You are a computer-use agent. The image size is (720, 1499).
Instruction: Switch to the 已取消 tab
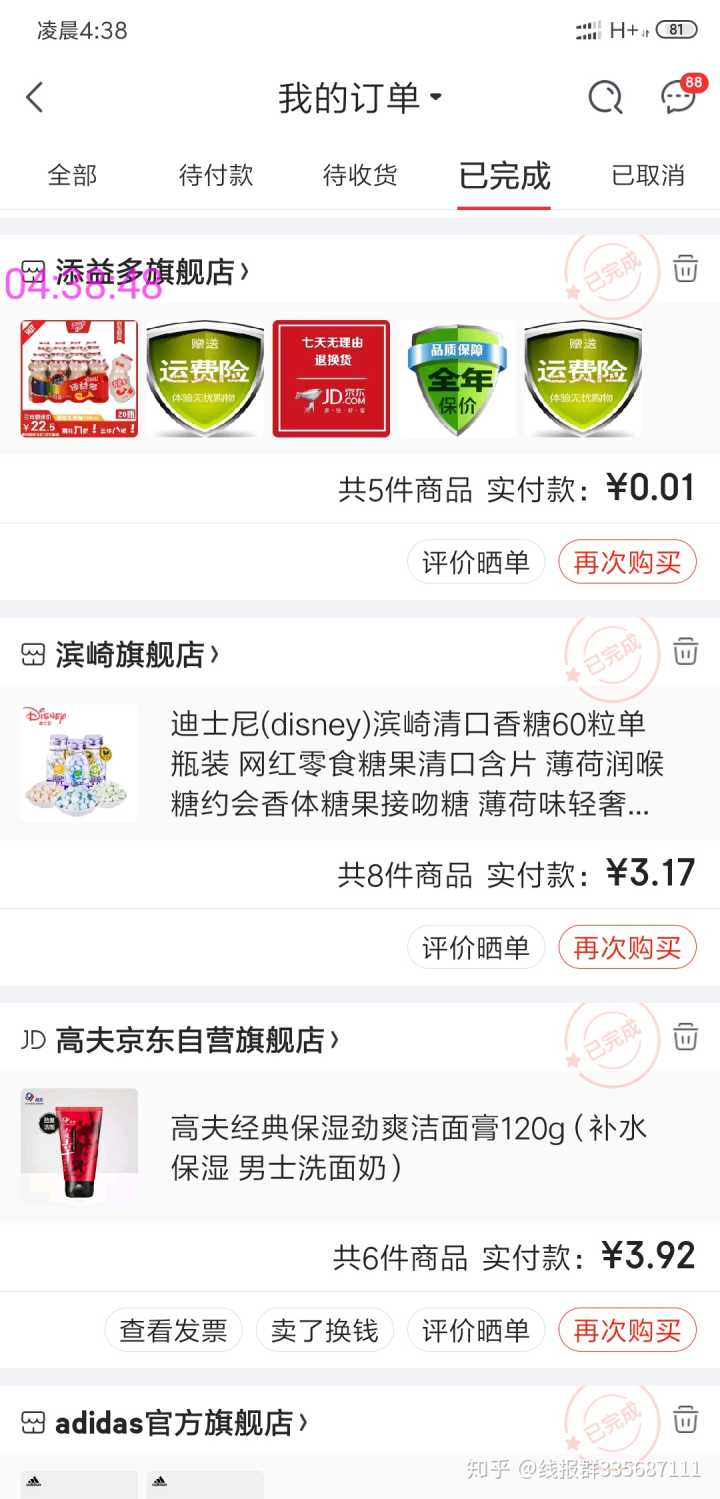click(x=648, y=176)
